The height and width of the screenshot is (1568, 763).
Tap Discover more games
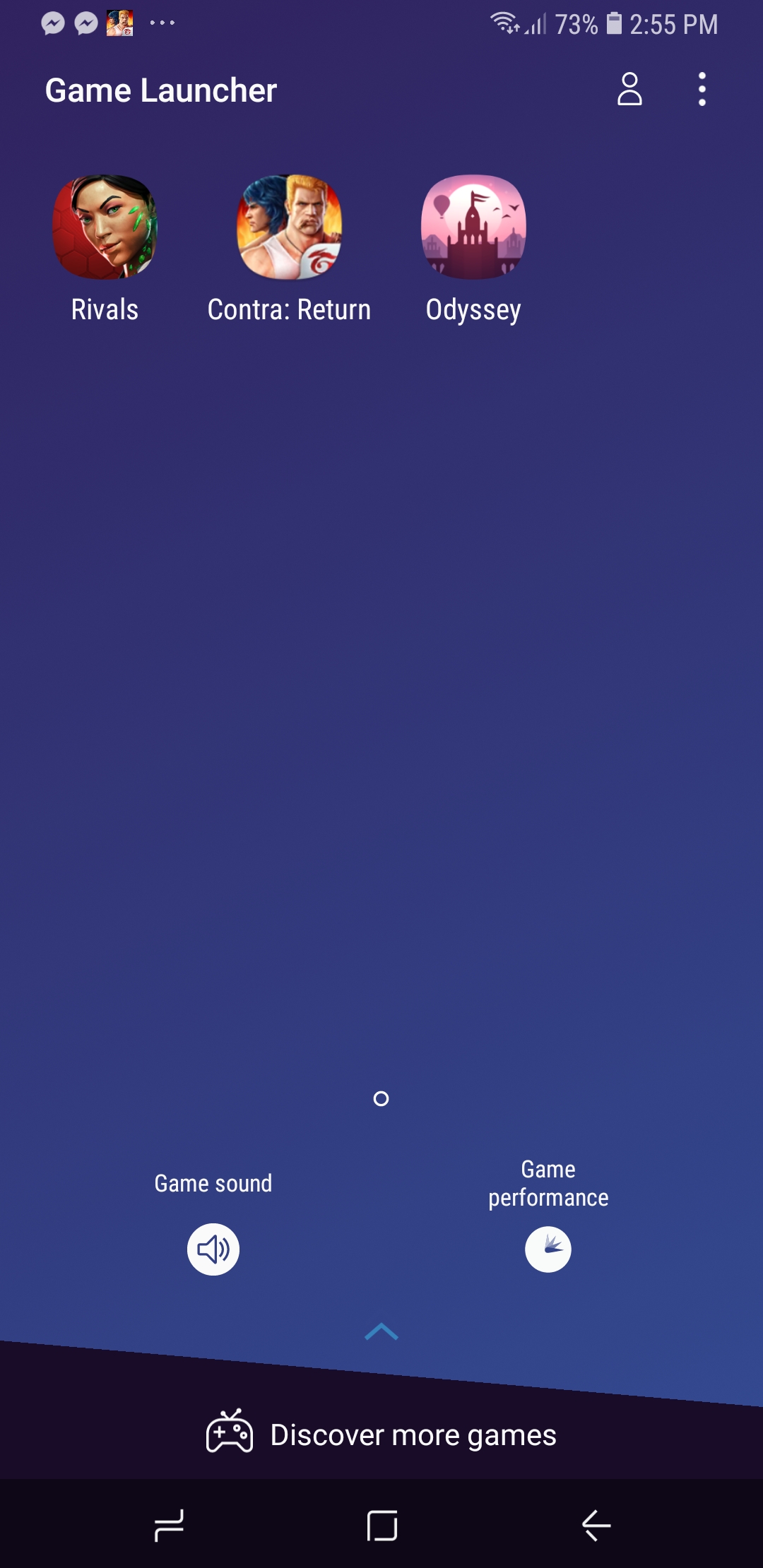point(381,1435)
